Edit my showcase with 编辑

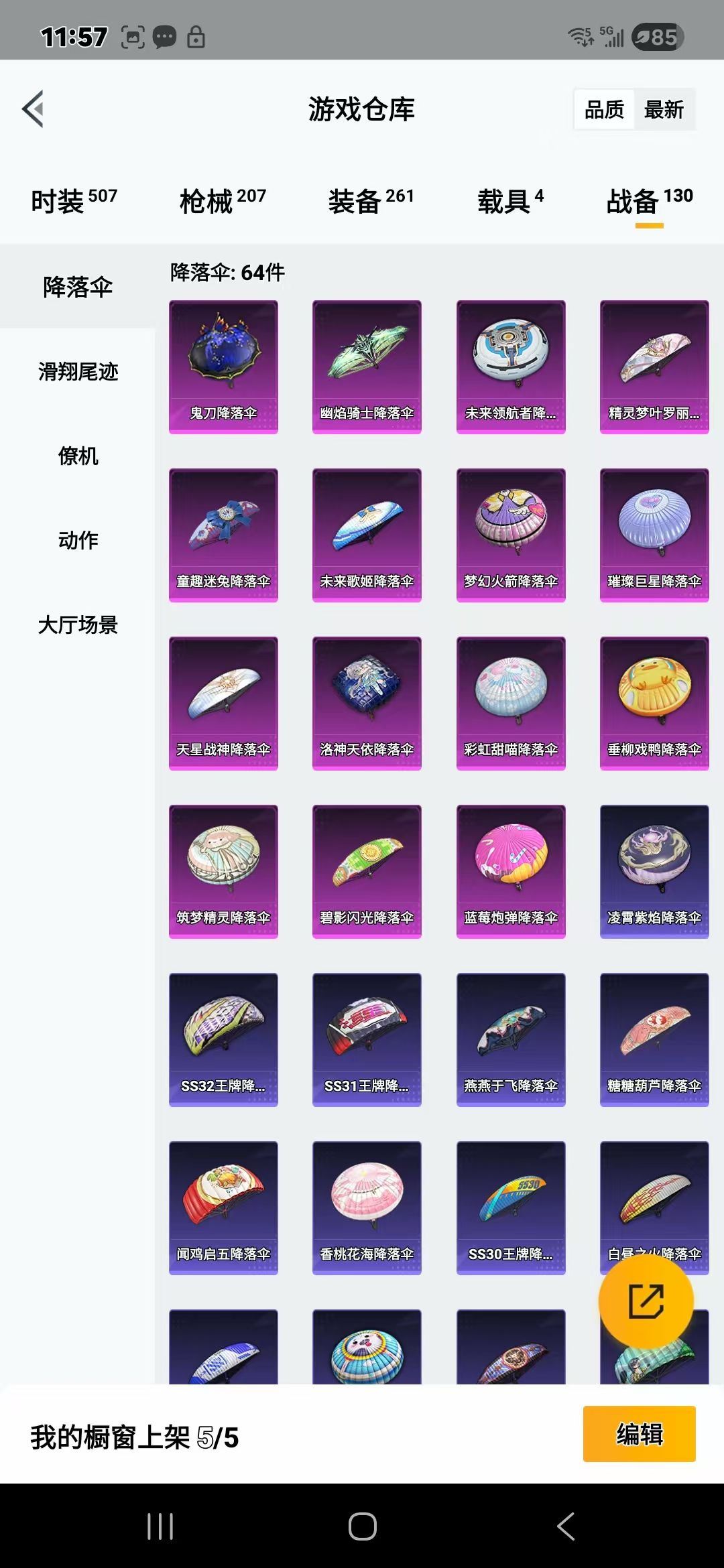(x=639, y=1434)
